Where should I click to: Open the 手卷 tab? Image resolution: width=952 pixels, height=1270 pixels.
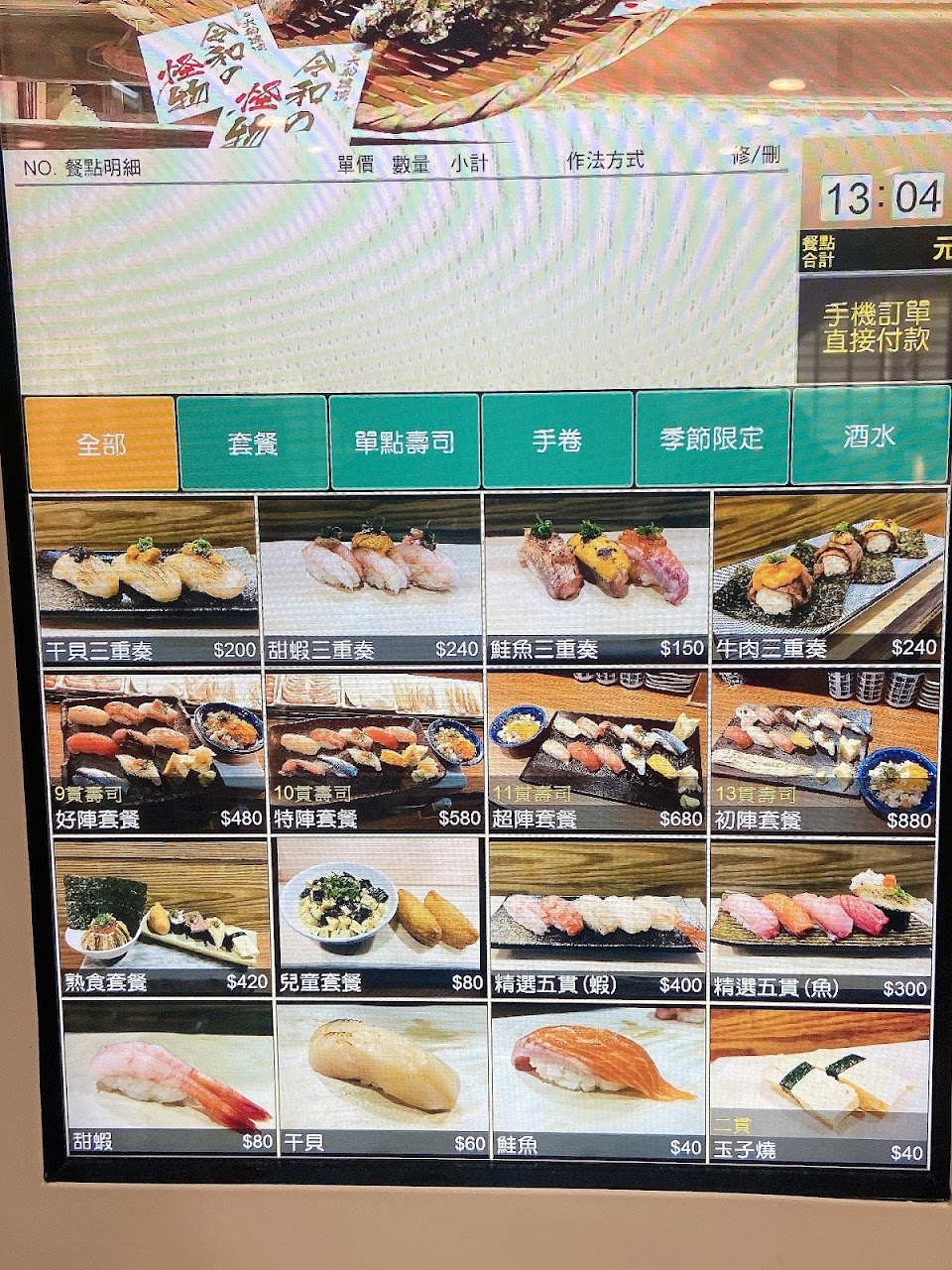pyautogui.click(x=557, y=440)
